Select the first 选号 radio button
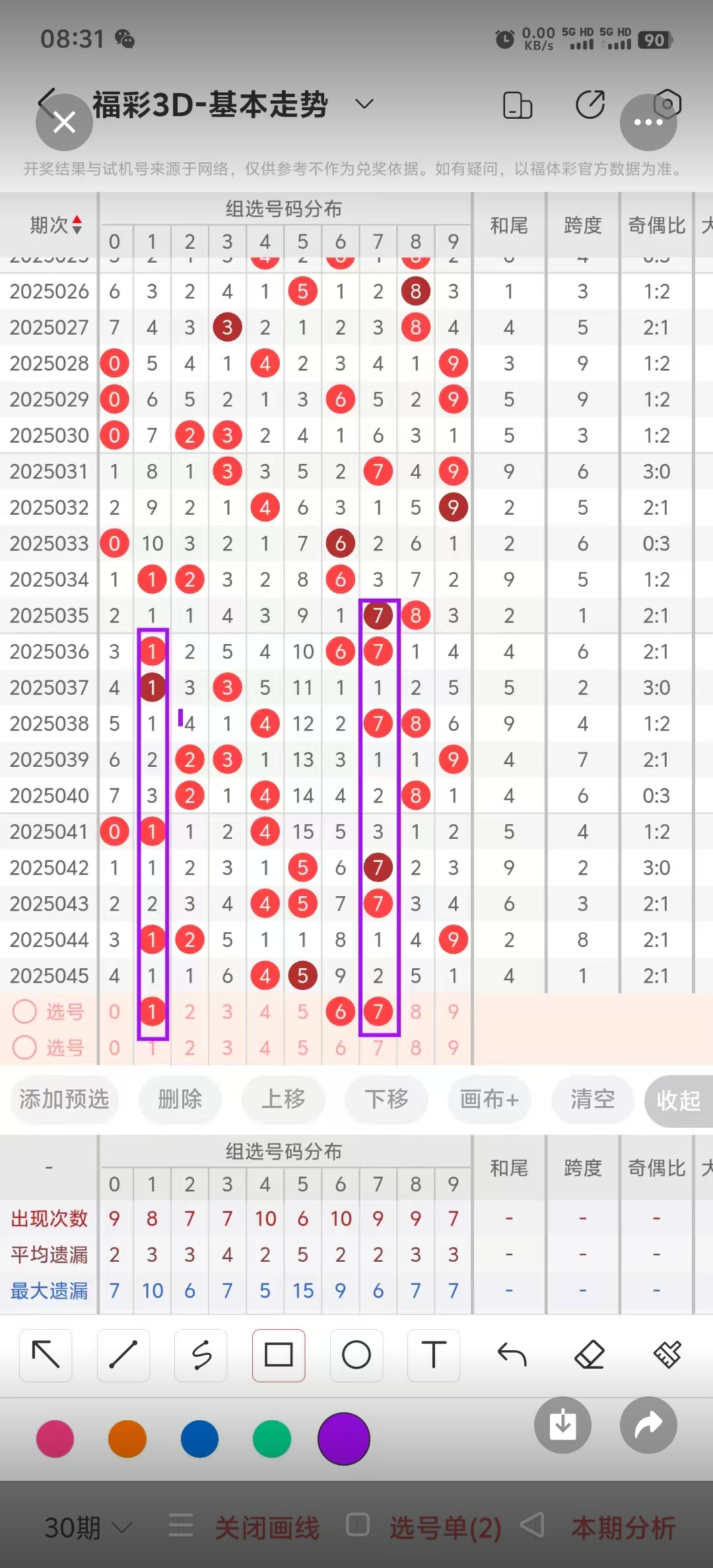The image size is (713, 1568). (x=24, y=1012)
